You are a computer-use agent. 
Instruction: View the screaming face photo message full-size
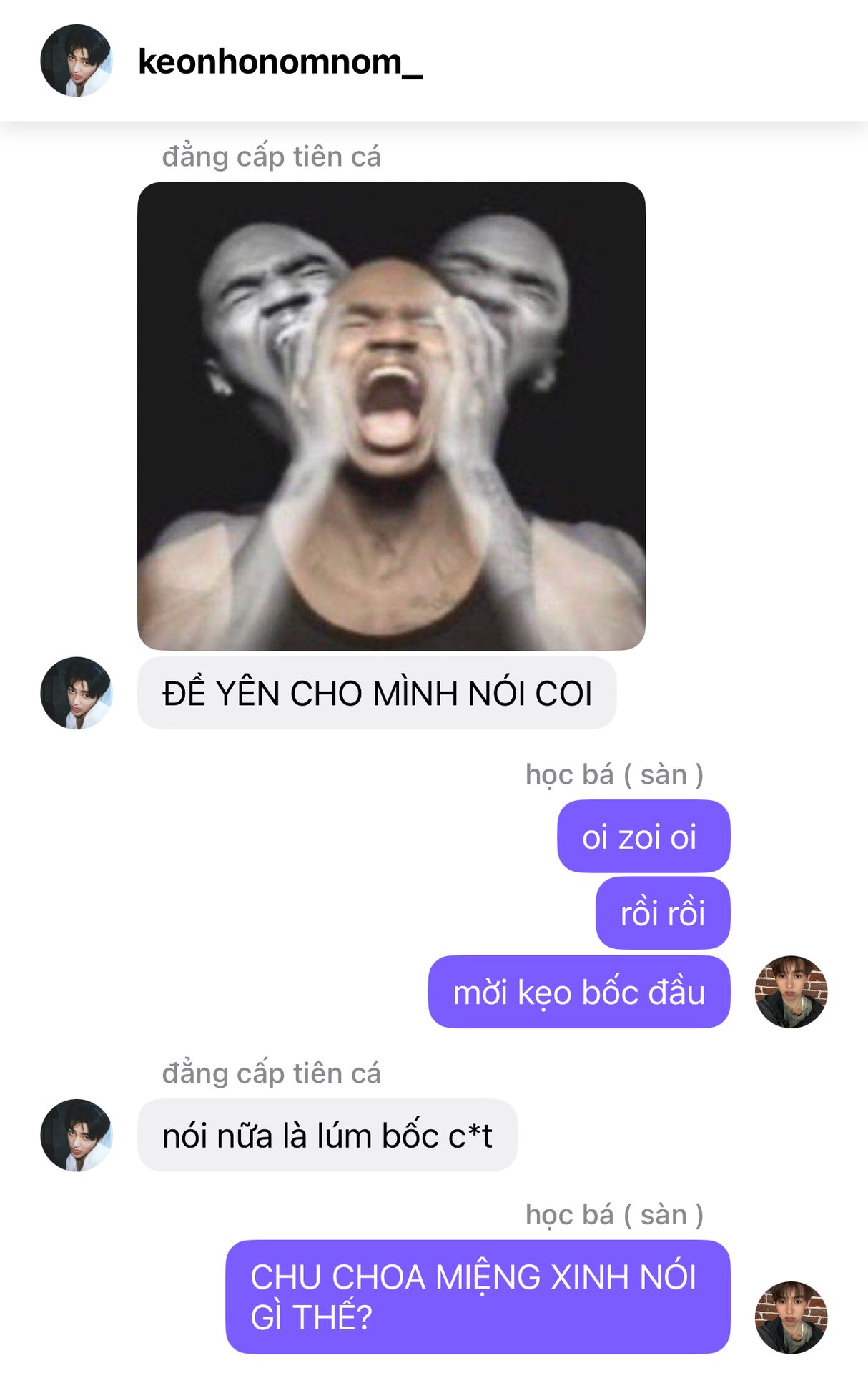point(391,415)
